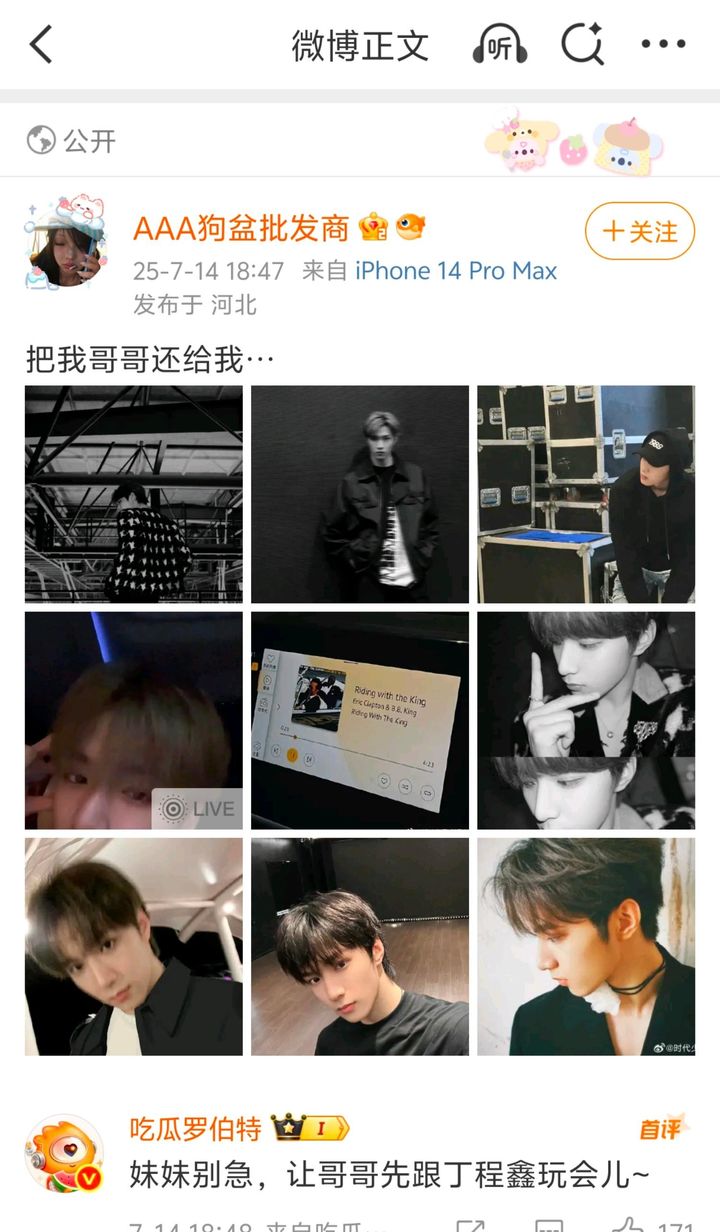Open the Riding with the King music photo

pos(360,720)
